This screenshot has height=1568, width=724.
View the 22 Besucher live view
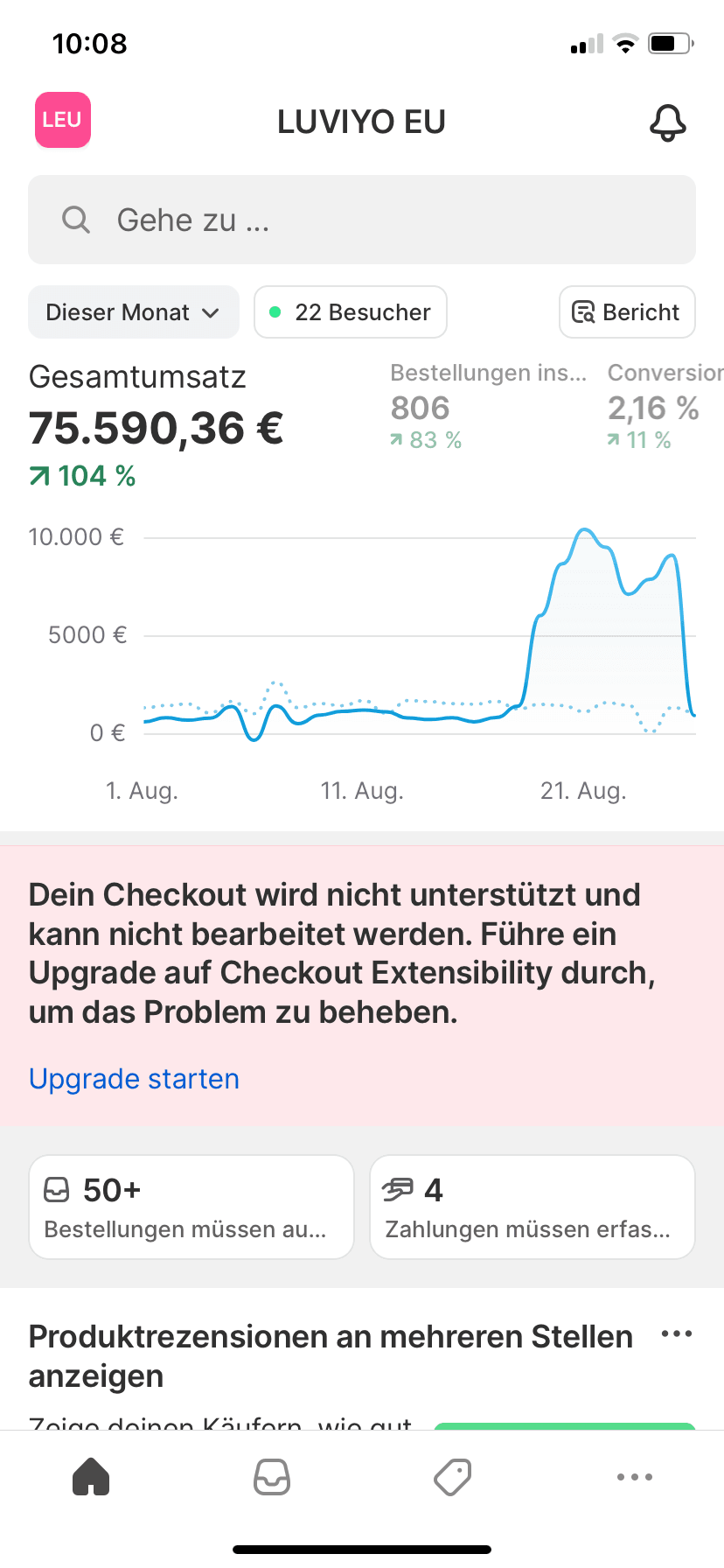coord(351,312)
